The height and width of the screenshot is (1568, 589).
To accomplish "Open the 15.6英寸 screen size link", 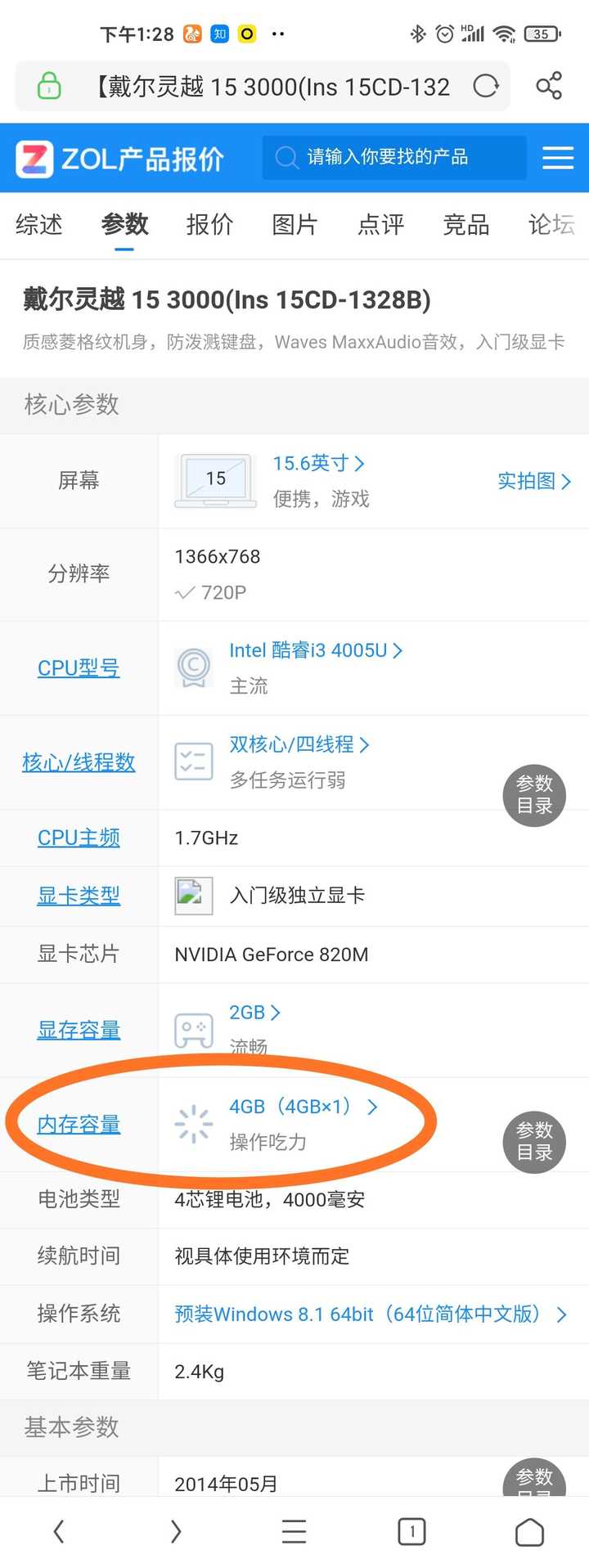I will (317, 464).
